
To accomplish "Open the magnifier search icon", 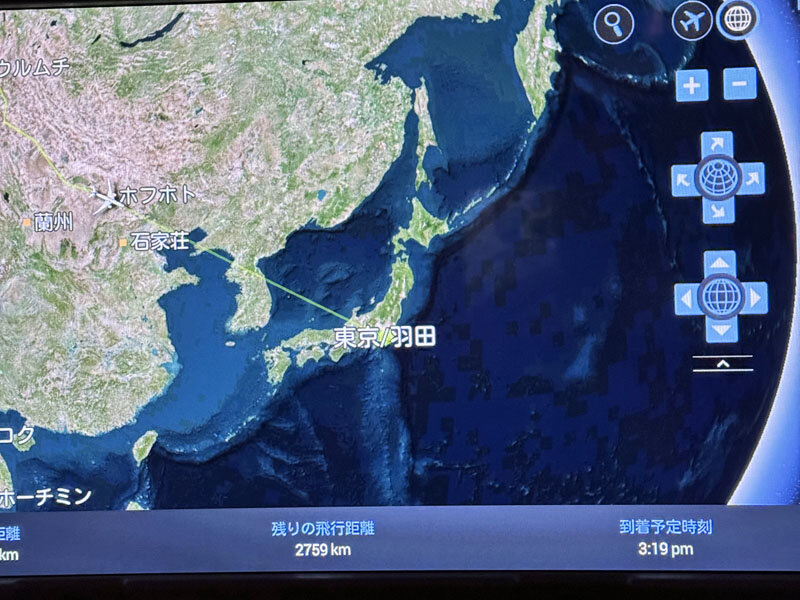I will pos(613,23).
